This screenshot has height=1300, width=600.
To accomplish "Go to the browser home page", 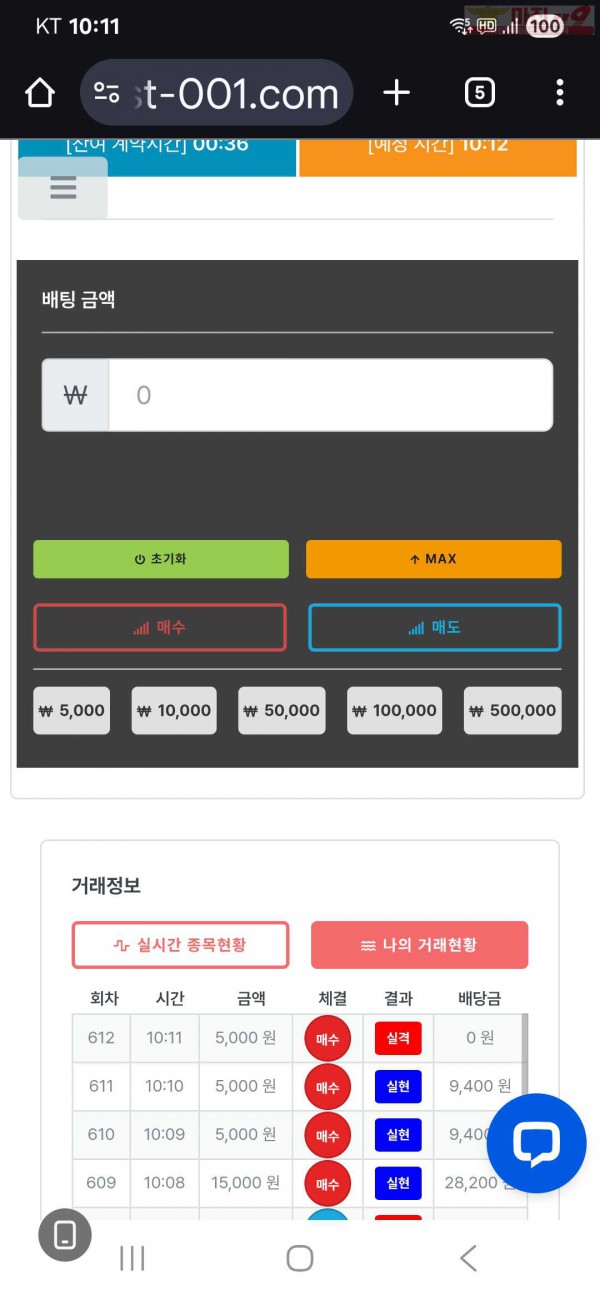I will tap(40, 93).
